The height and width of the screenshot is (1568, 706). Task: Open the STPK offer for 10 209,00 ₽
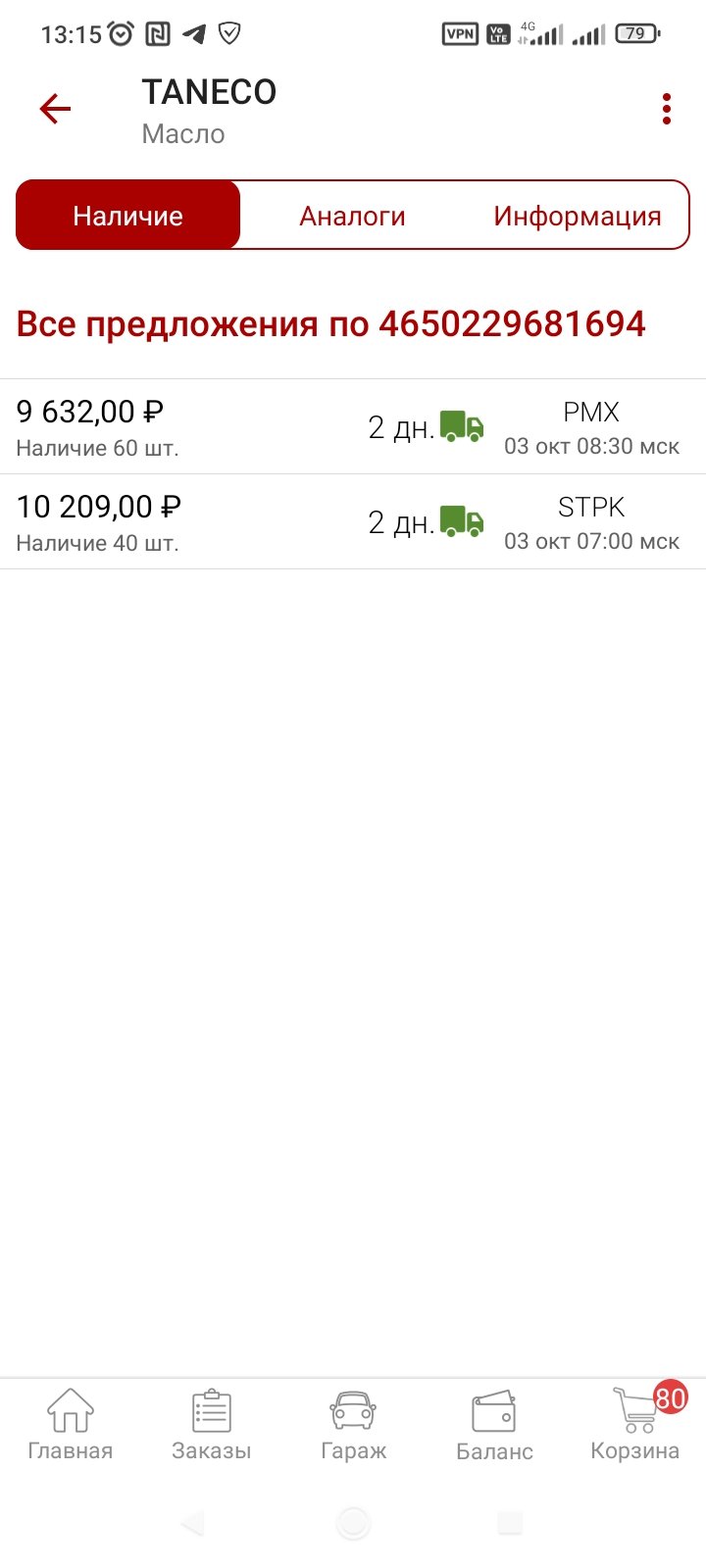tap(353, 522)
